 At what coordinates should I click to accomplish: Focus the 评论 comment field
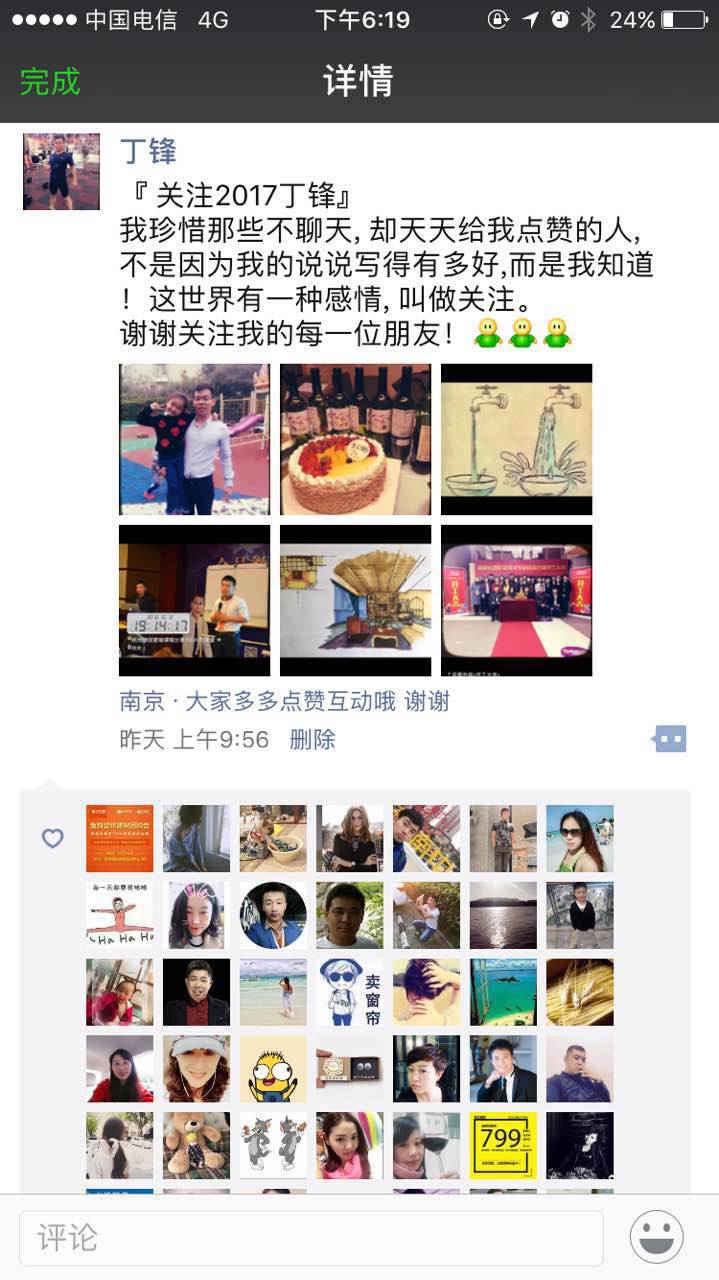click(x=311, y=1238)
